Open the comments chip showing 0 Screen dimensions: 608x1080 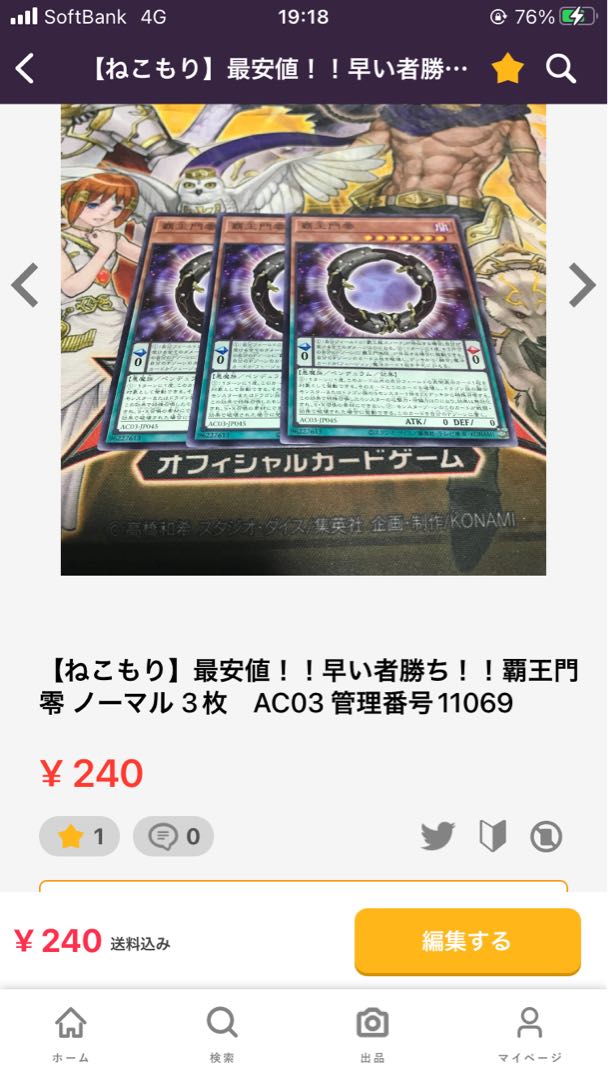pyautogui.click(x=173, y=837)
